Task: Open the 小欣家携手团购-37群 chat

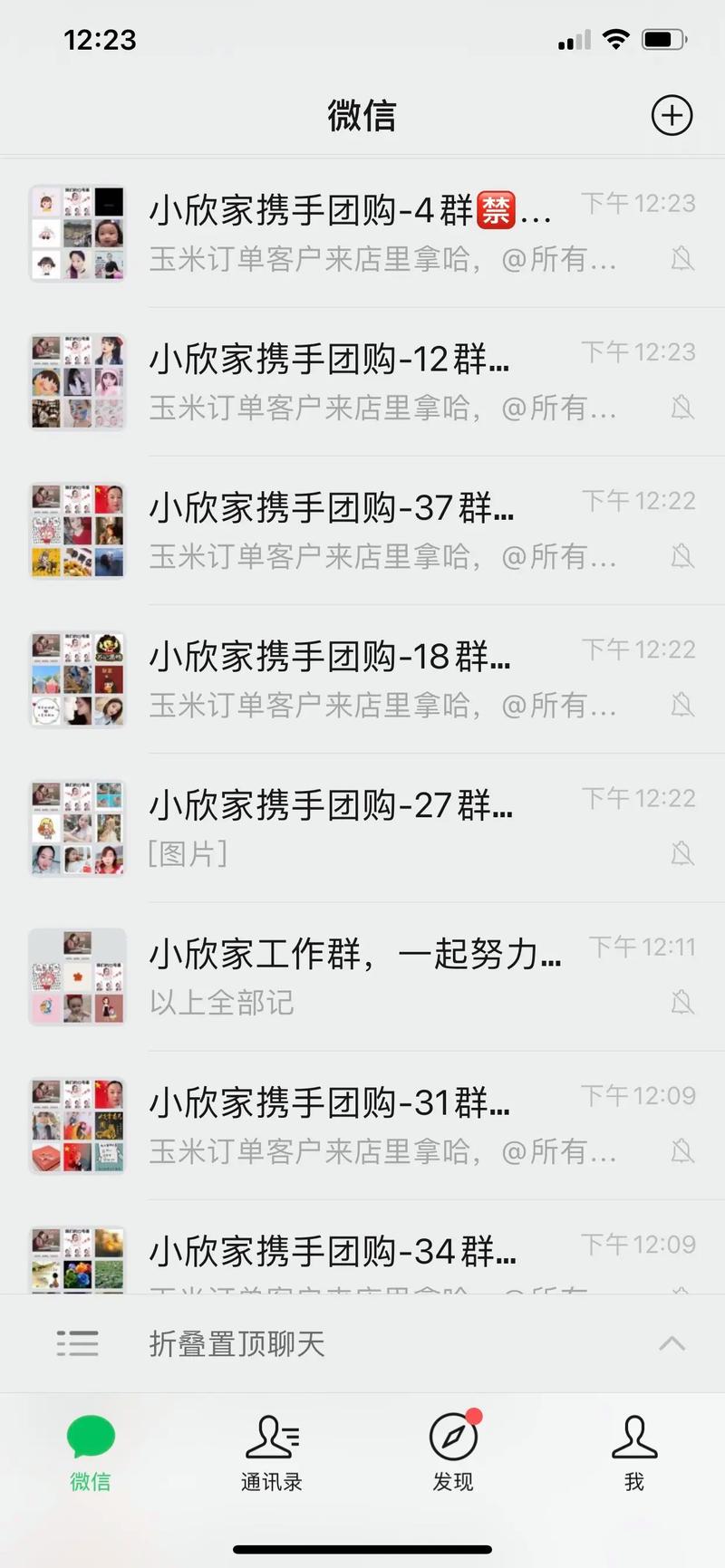Action: (x=362, y=530)
